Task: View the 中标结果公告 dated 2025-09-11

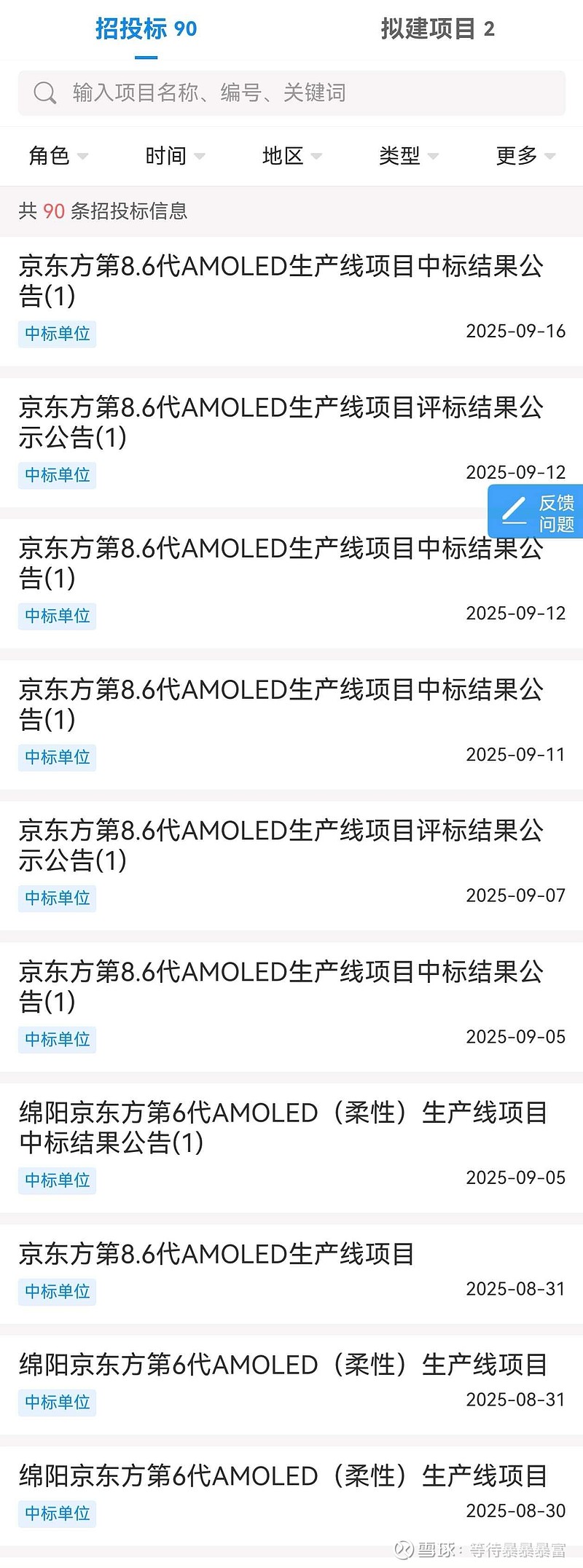Action: coord(281,704)
